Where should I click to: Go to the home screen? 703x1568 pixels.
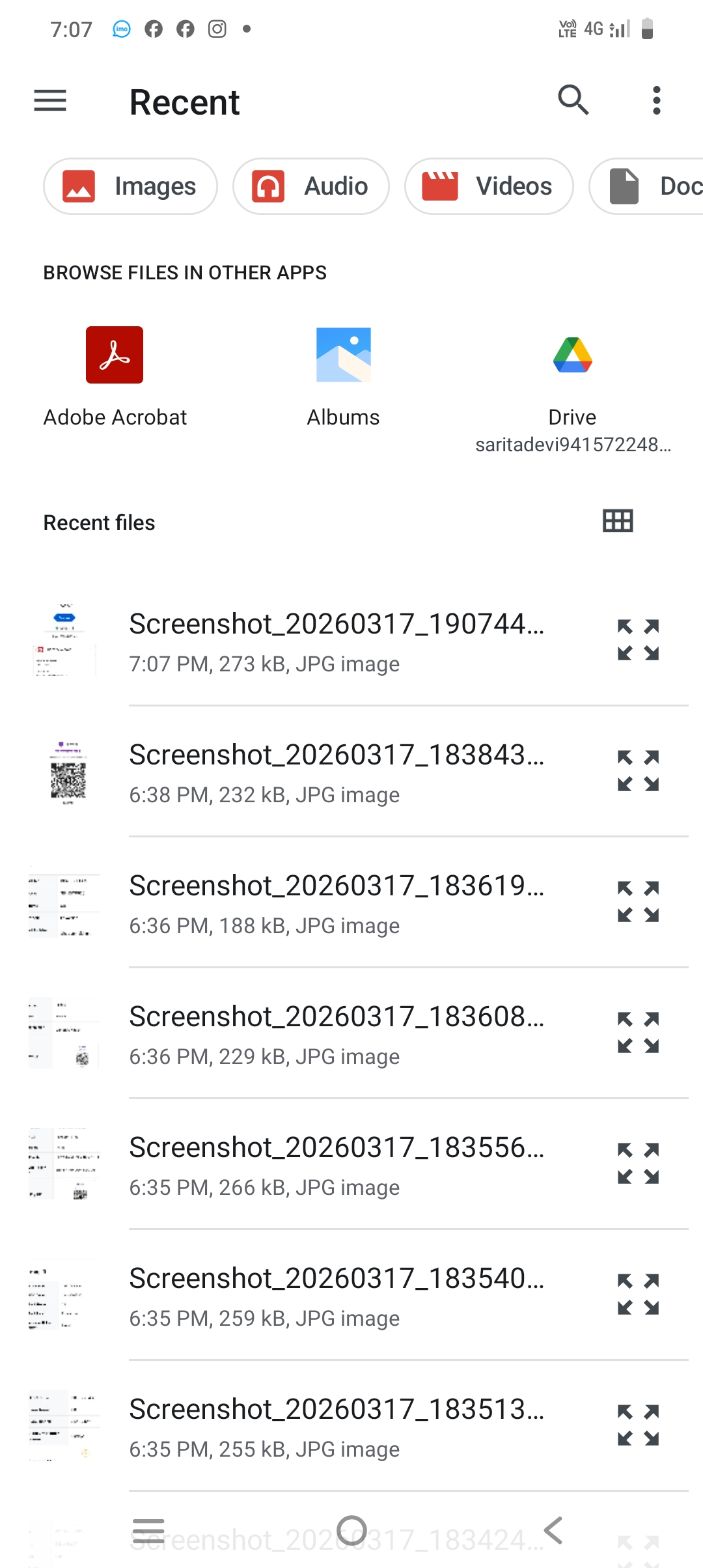[351, 1530]
